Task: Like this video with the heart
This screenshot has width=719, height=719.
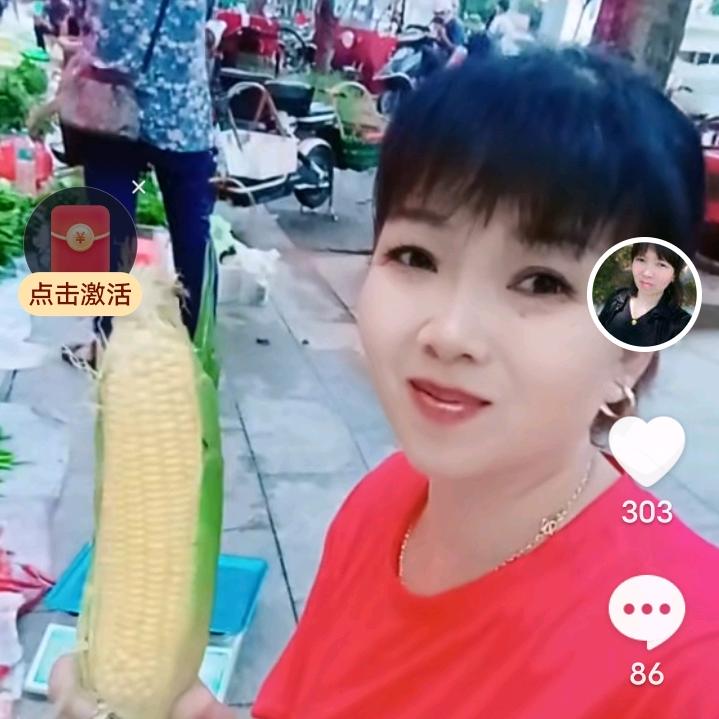Action: coord(647,452)
